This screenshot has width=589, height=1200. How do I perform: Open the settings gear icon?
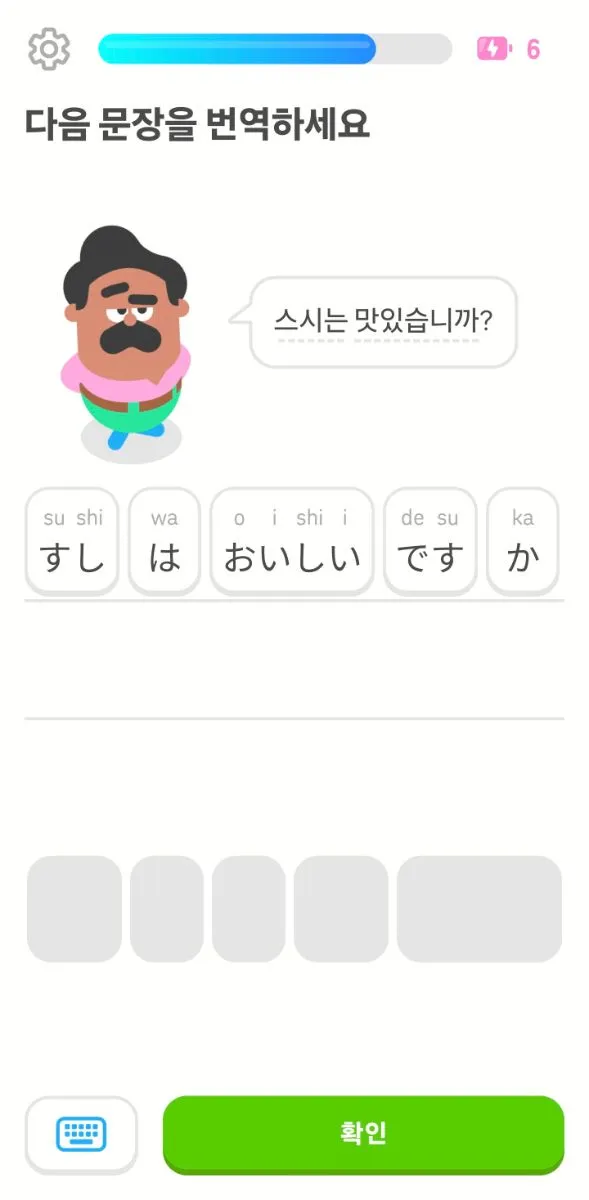pos(48,48)
